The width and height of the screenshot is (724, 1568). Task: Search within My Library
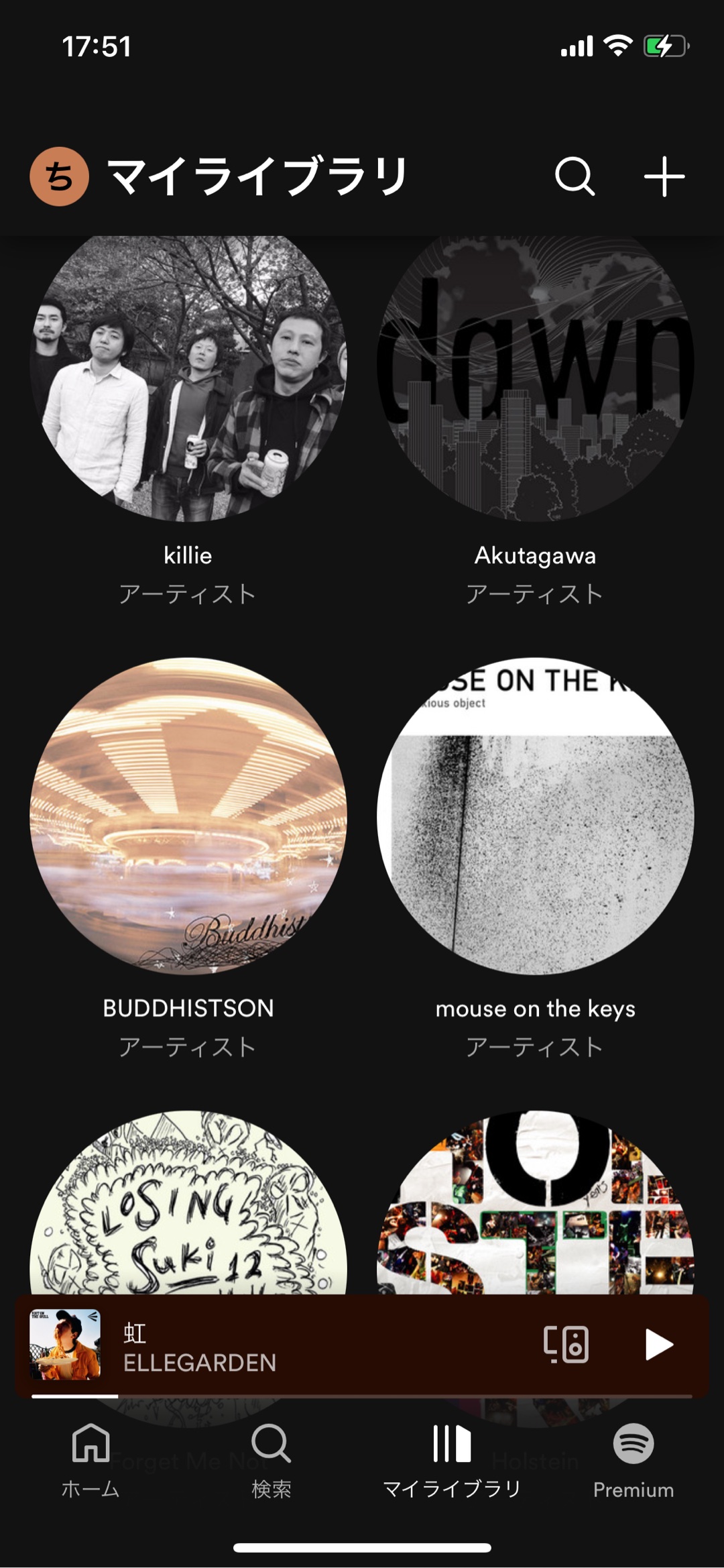575,176
